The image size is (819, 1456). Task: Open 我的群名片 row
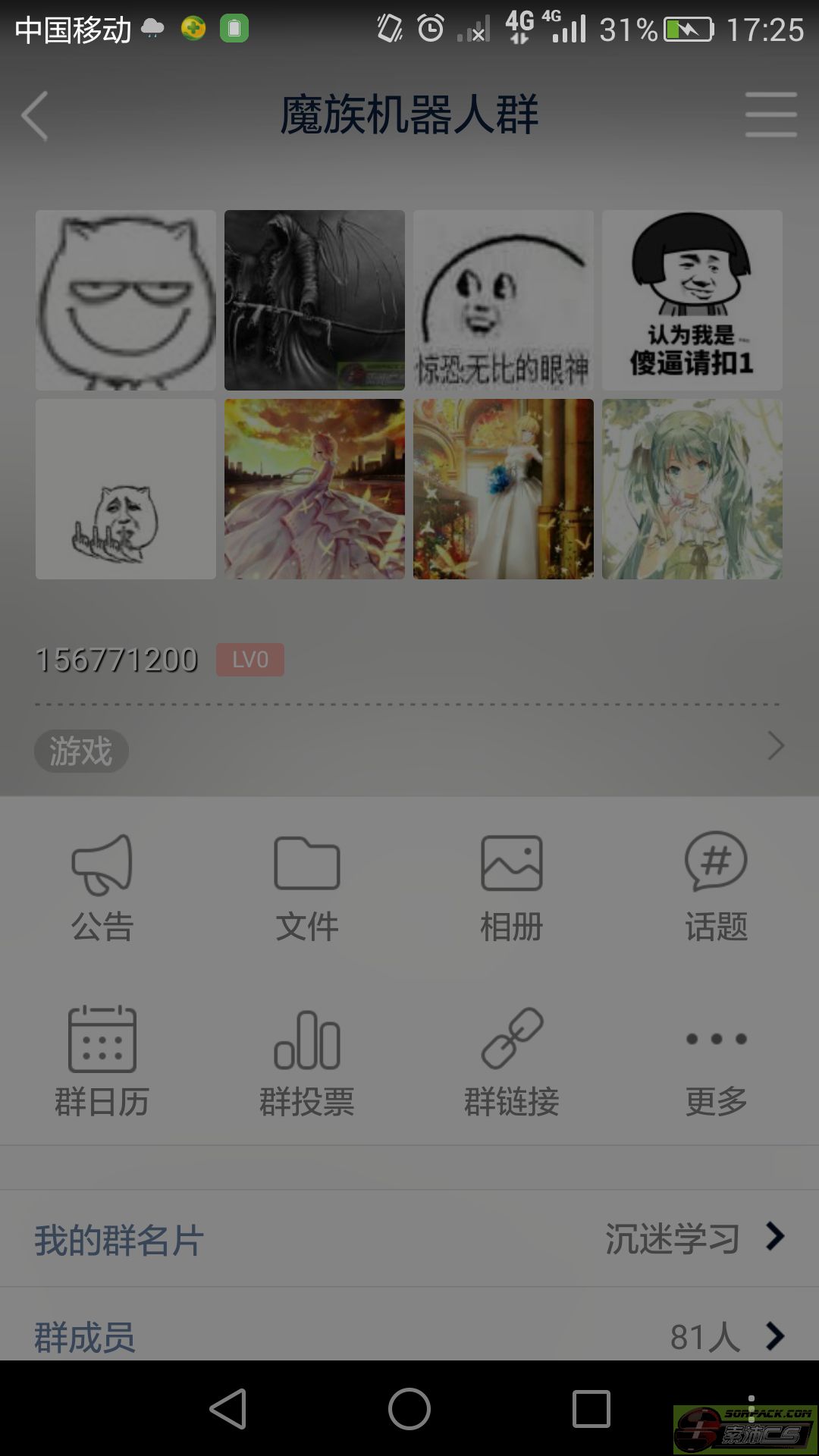point(409,1238)
